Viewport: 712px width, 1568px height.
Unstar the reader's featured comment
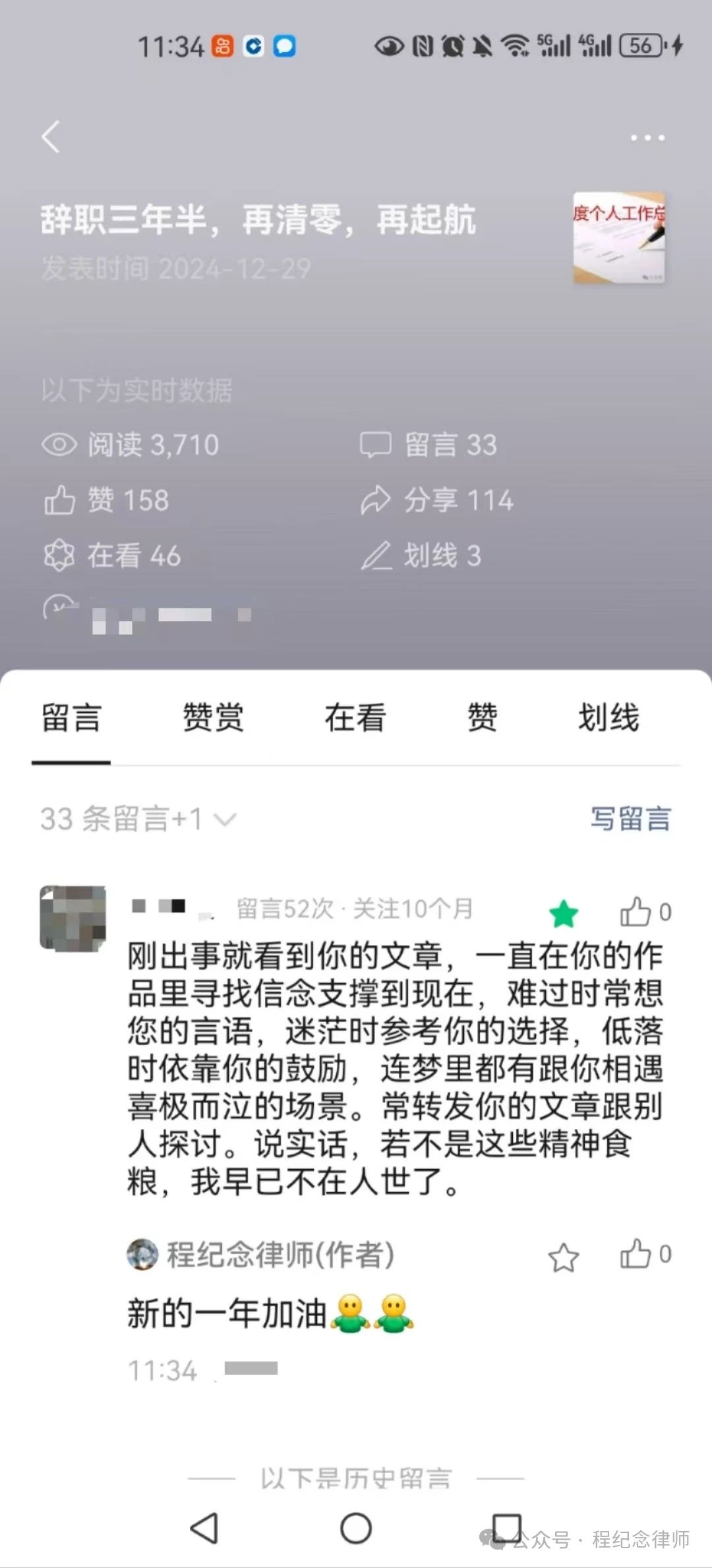[563, 913]
